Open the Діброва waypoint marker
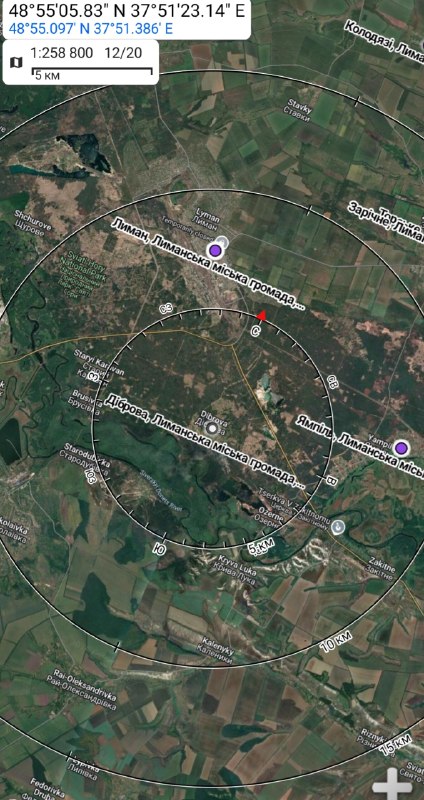The width and height of the screenshot is (424, 800). (x=213, y=429)
